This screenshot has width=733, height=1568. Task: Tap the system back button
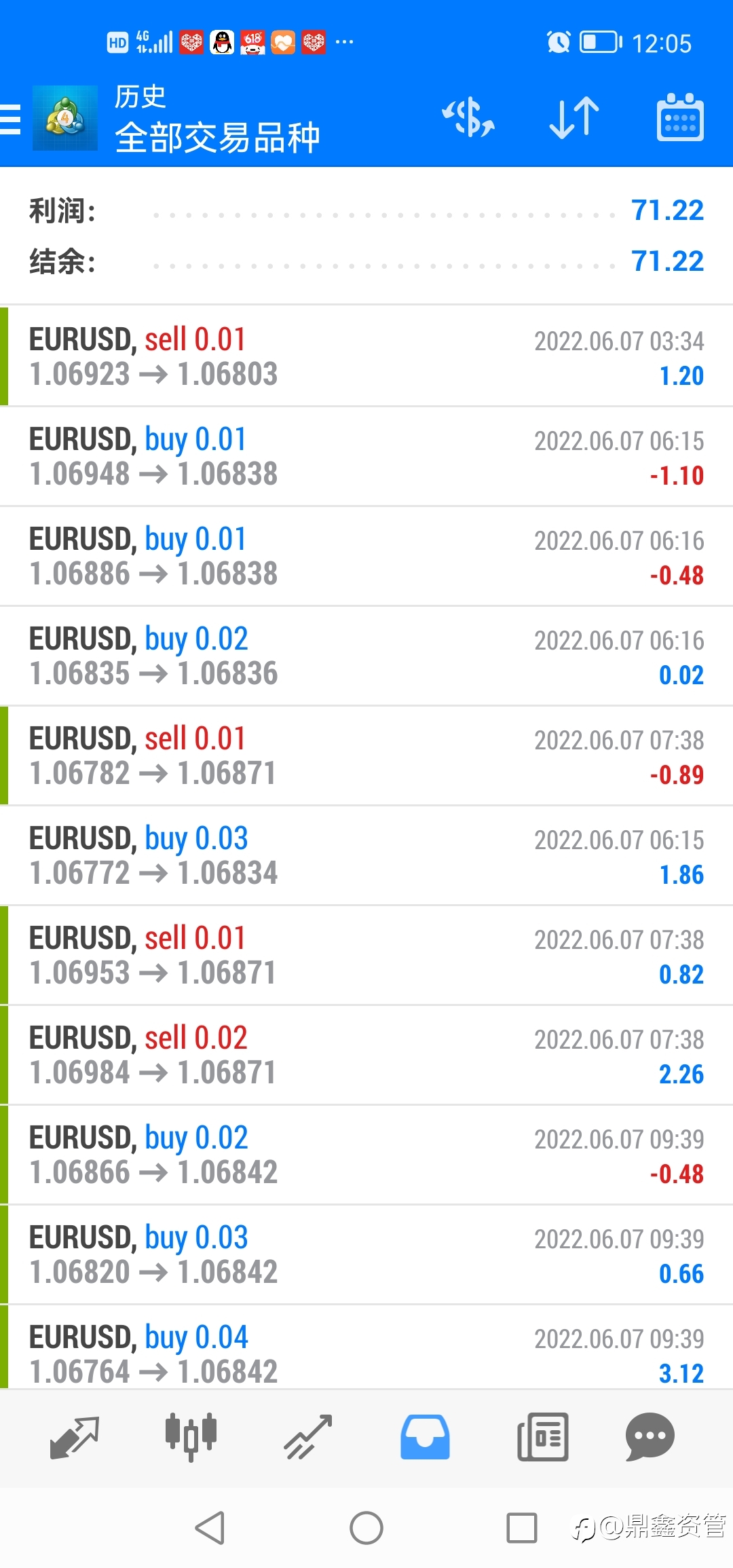click(210, 1529)
